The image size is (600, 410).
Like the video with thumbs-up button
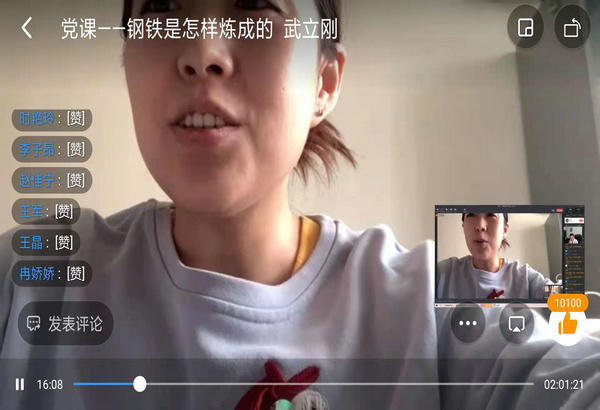567,323
